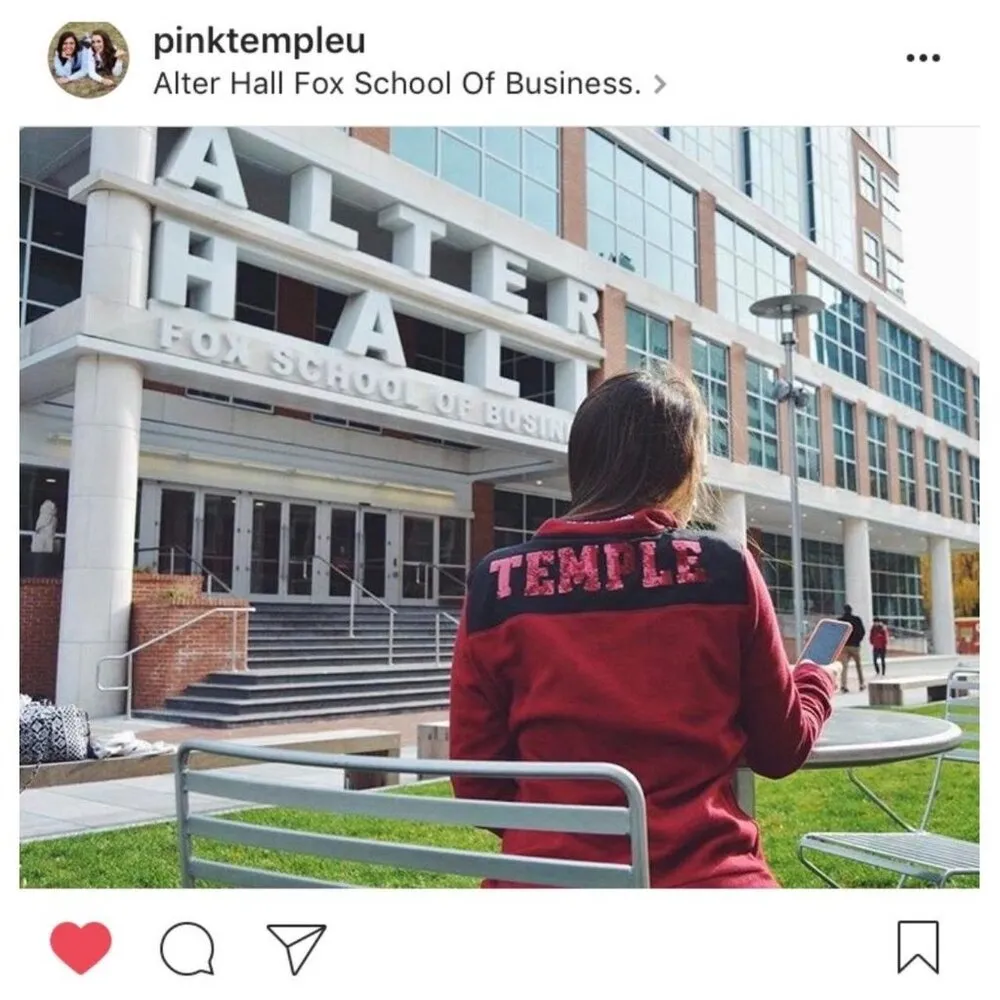The height and width of the screenshot is (1000, 1000).
Task: Open the post's three-dot options menu
Action: 922,58
